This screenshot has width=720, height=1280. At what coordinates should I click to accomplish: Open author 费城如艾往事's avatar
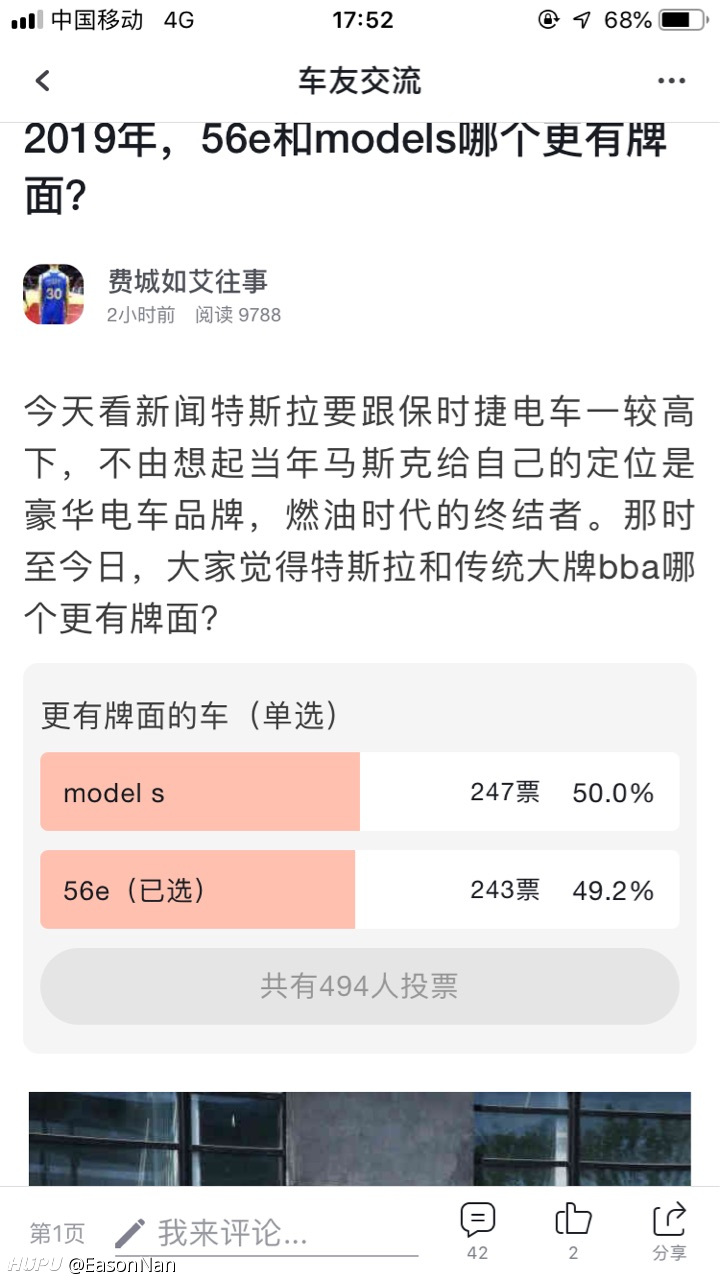click(x=53, y=294)
